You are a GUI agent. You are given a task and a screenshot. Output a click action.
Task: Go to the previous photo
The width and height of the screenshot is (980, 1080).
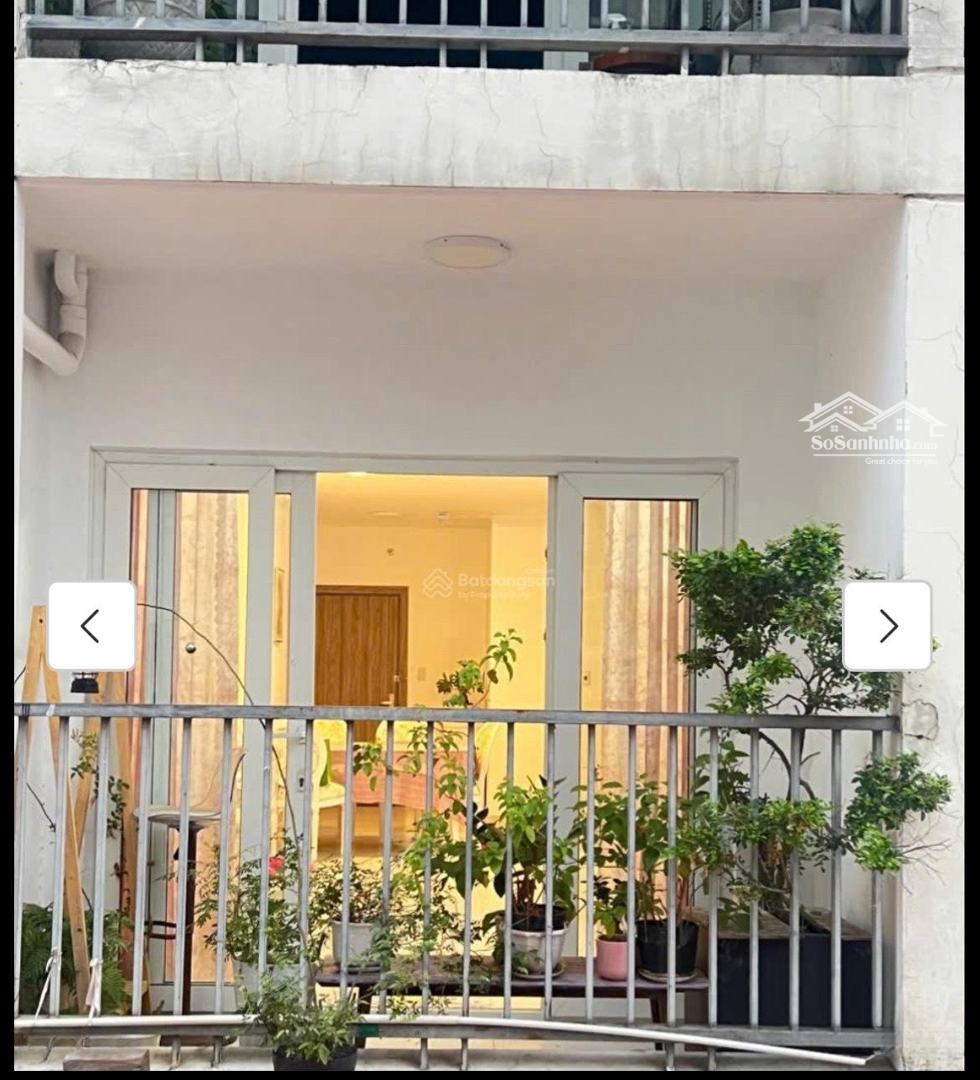(91, 626)
